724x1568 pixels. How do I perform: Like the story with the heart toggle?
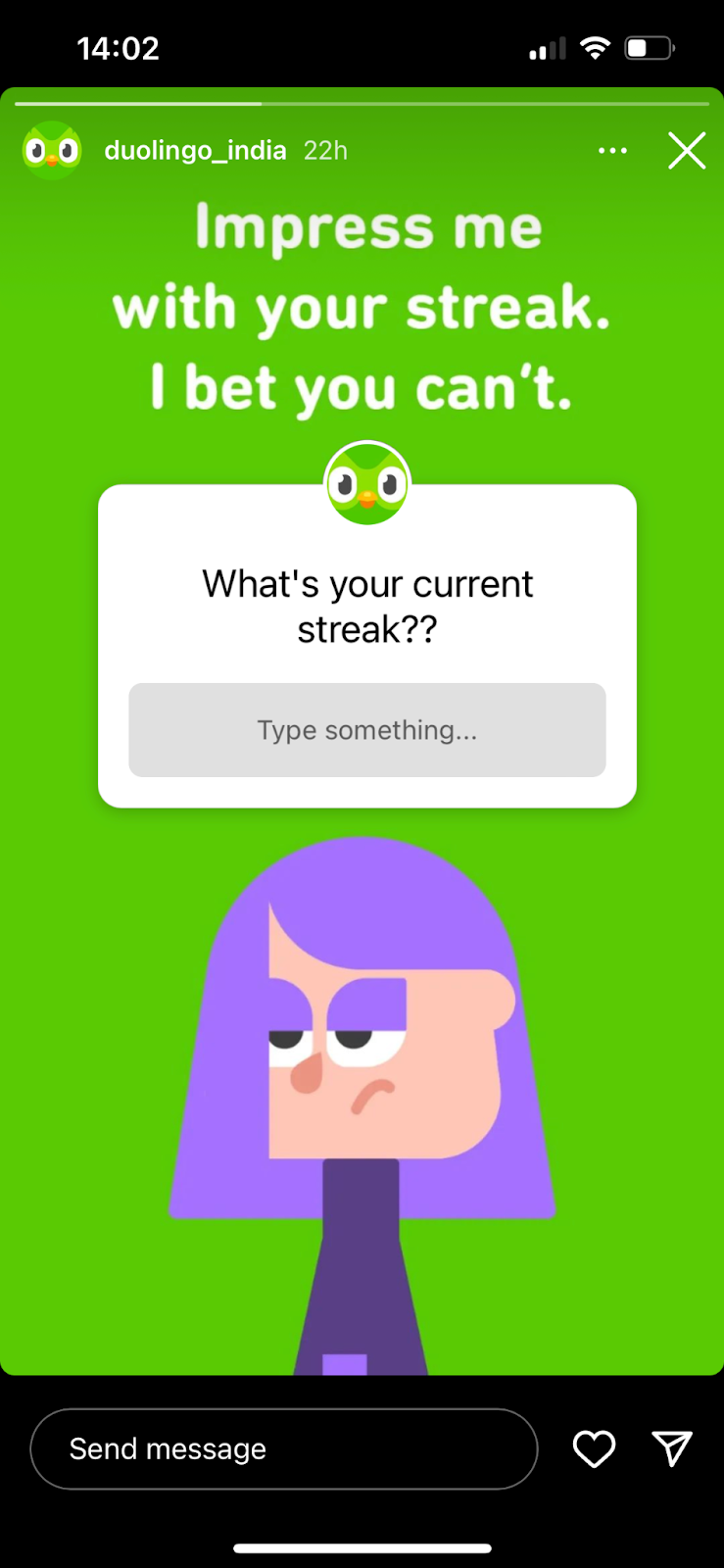pos(594,1448)
